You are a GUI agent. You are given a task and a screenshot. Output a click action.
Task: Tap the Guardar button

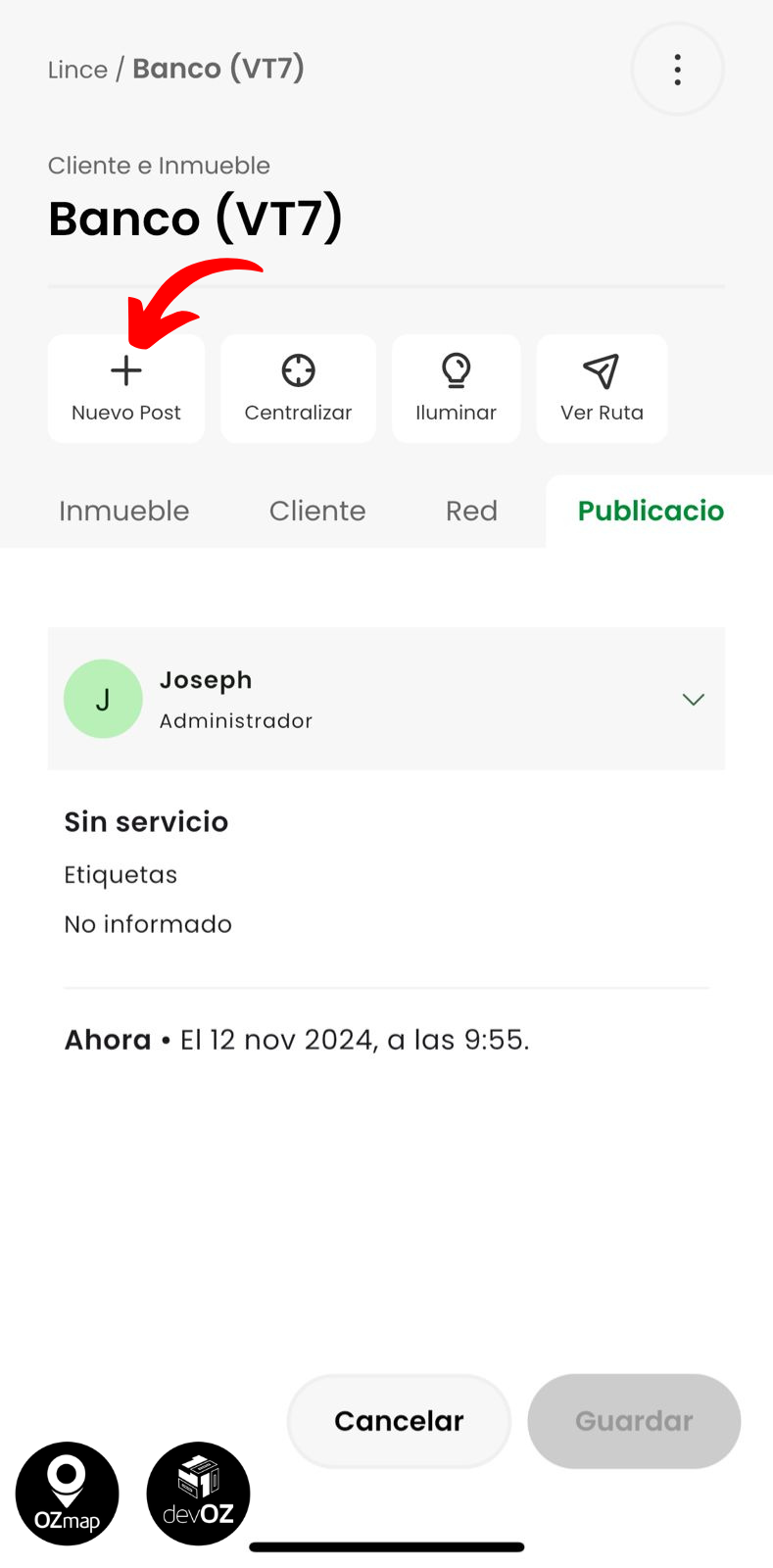634,1421
